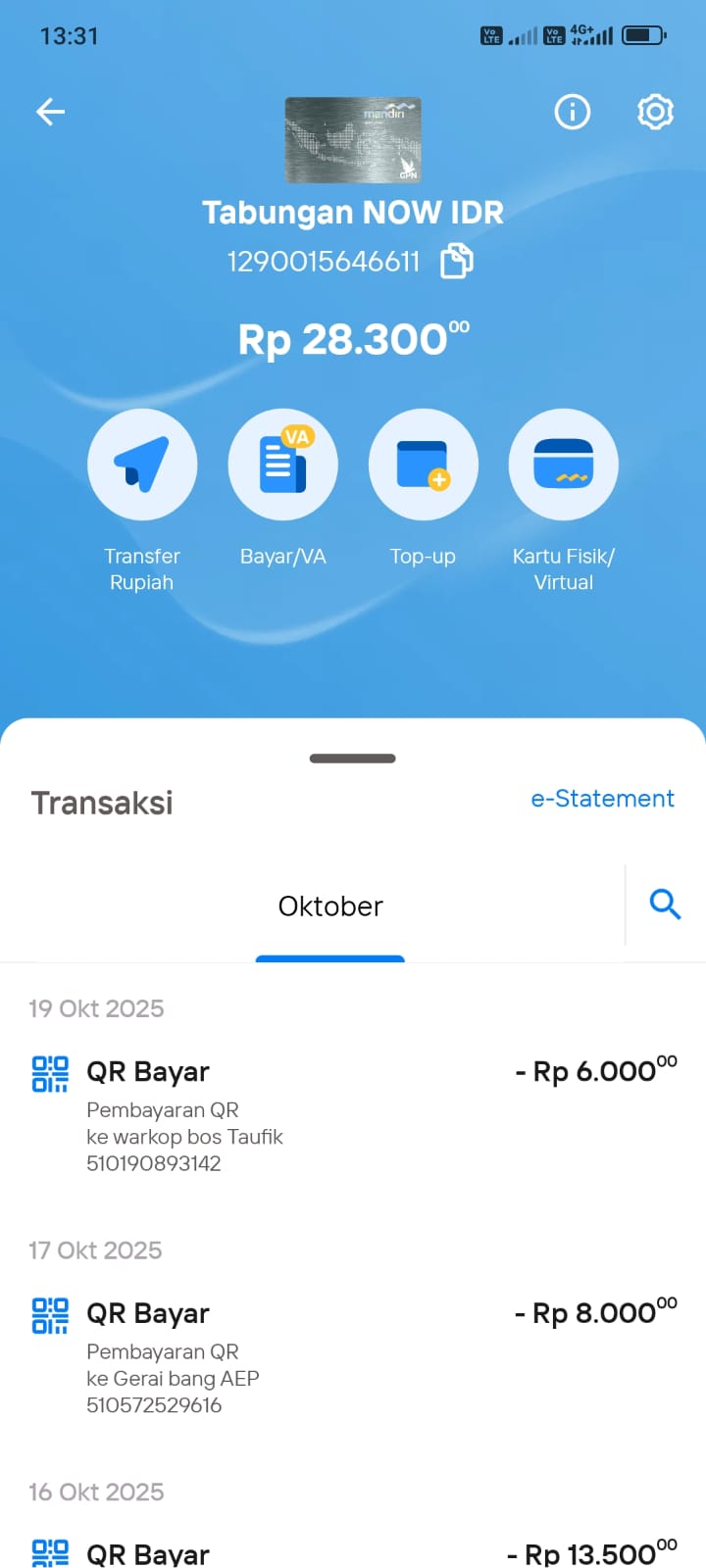Screen dimensions: 706x1568
Task: Open Kartu Fisik/Virtual
Action: tap(563, 464)
